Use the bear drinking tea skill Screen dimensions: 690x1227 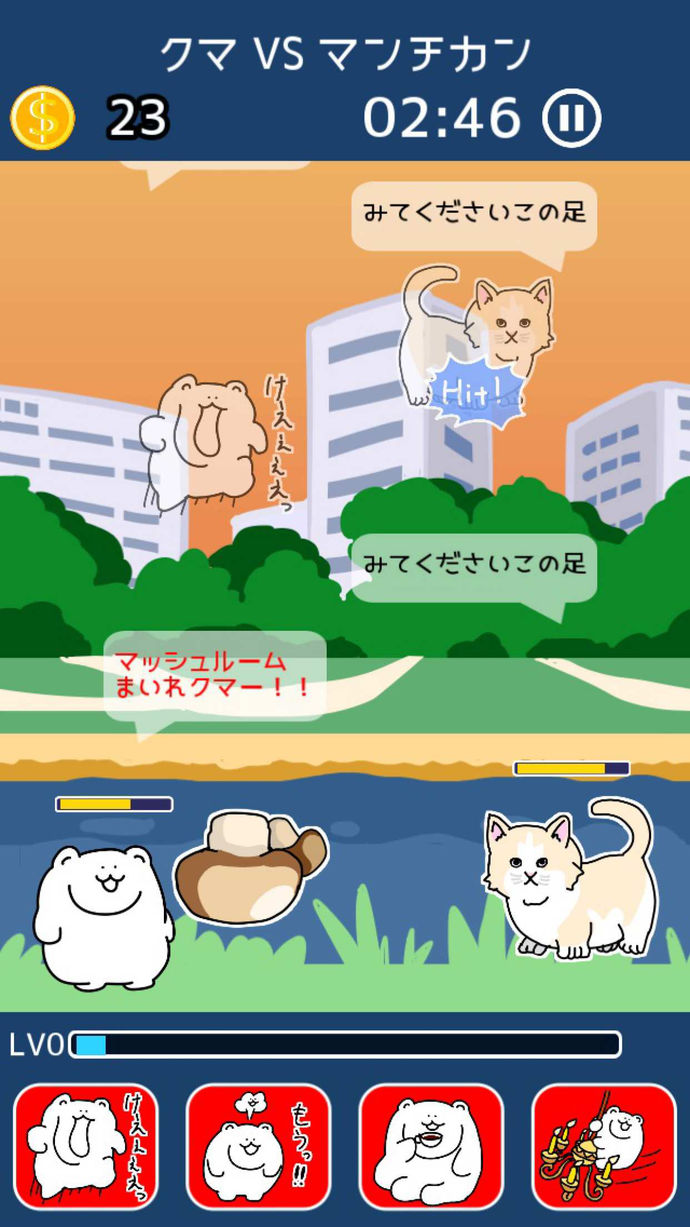(x=431, y=1146)
